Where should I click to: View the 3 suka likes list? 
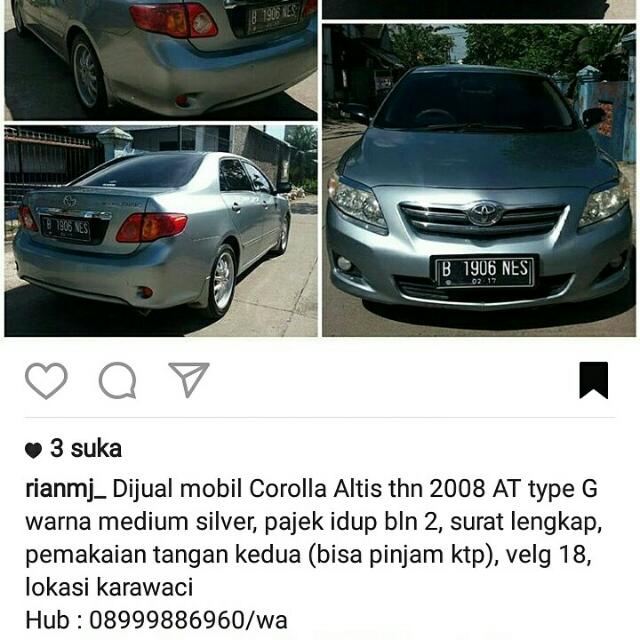point(84,449)
